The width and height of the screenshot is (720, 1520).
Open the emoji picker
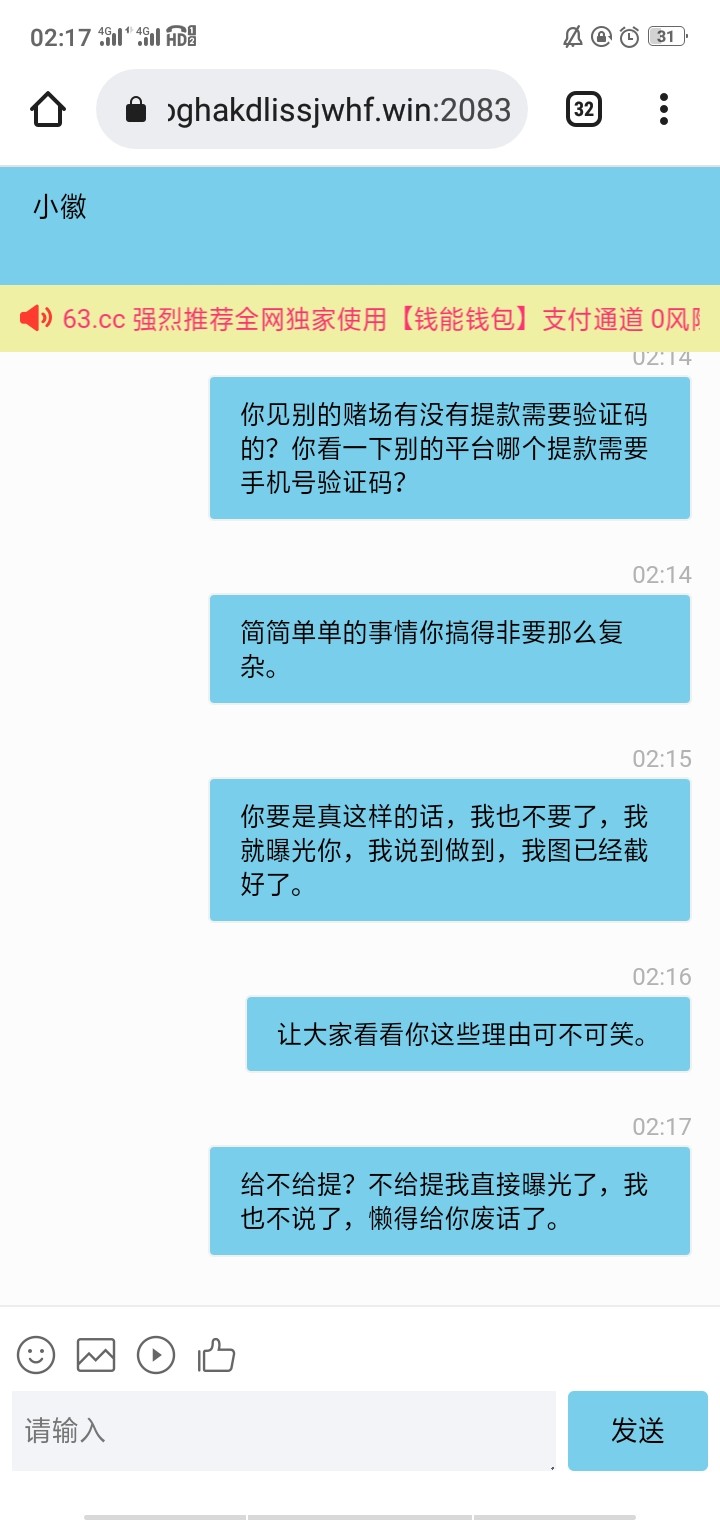click(x=36, y=1355)
